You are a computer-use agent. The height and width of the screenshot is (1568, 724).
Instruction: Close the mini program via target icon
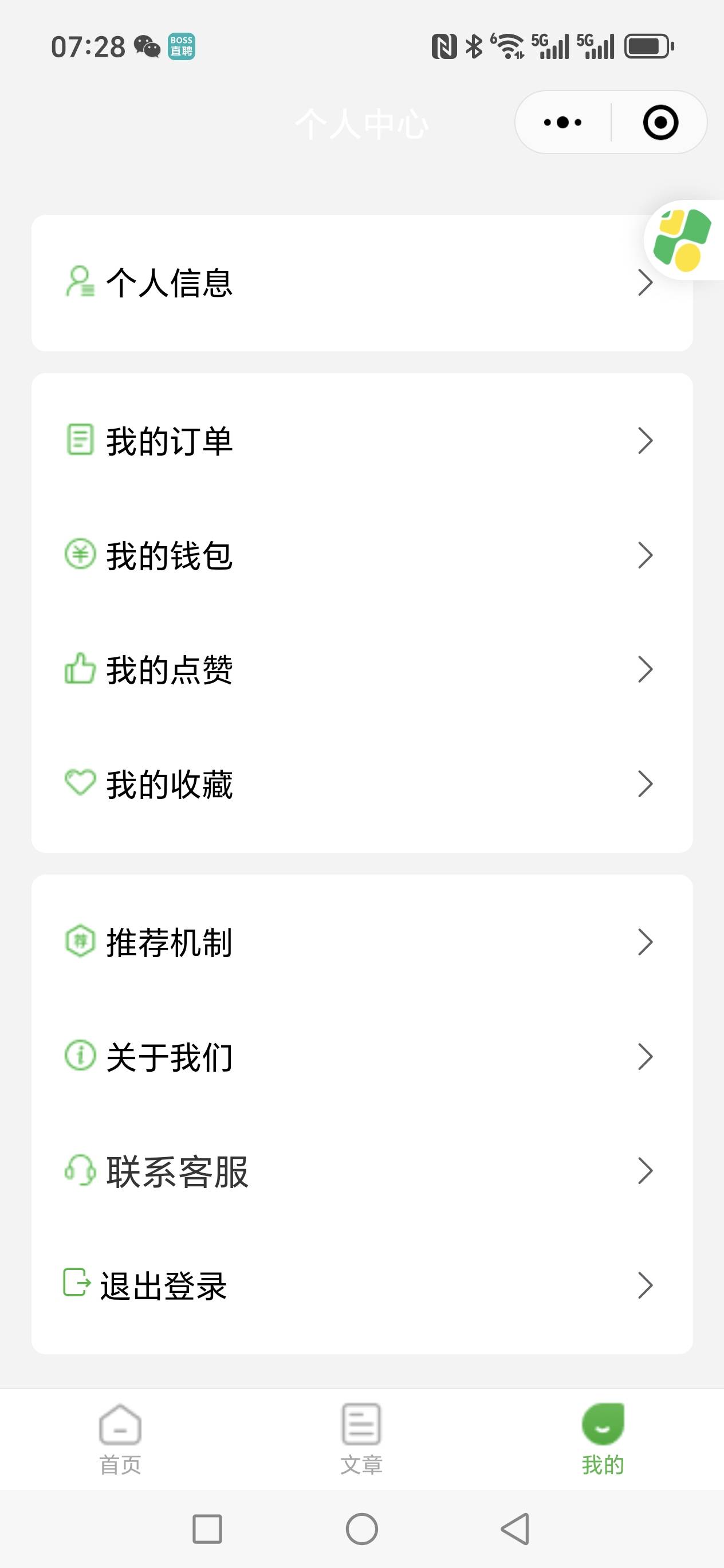[x=660, y=122]
